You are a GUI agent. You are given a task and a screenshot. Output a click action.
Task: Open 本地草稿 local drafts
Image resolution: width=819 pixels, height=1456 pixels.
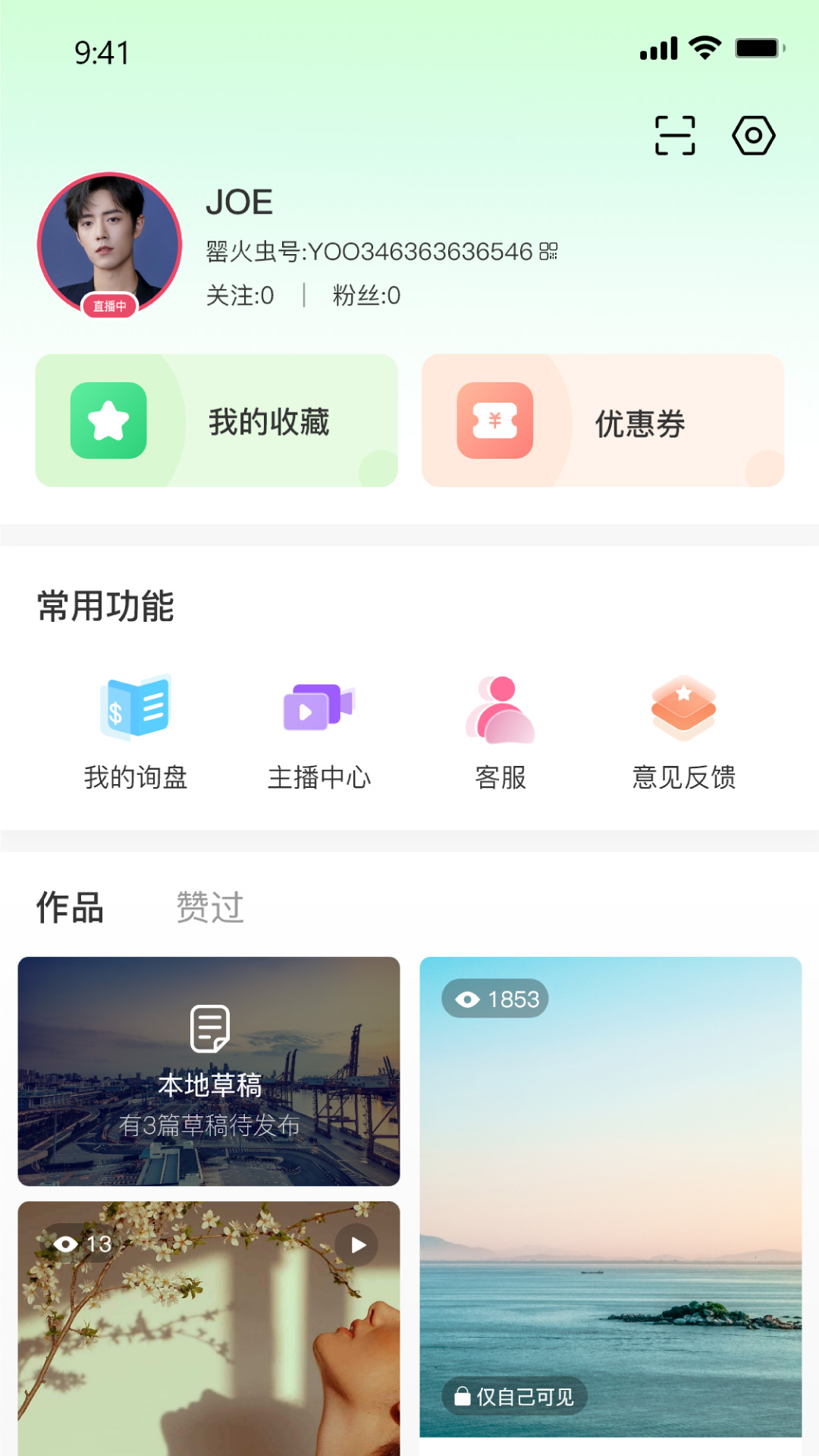pos(209,1069)
